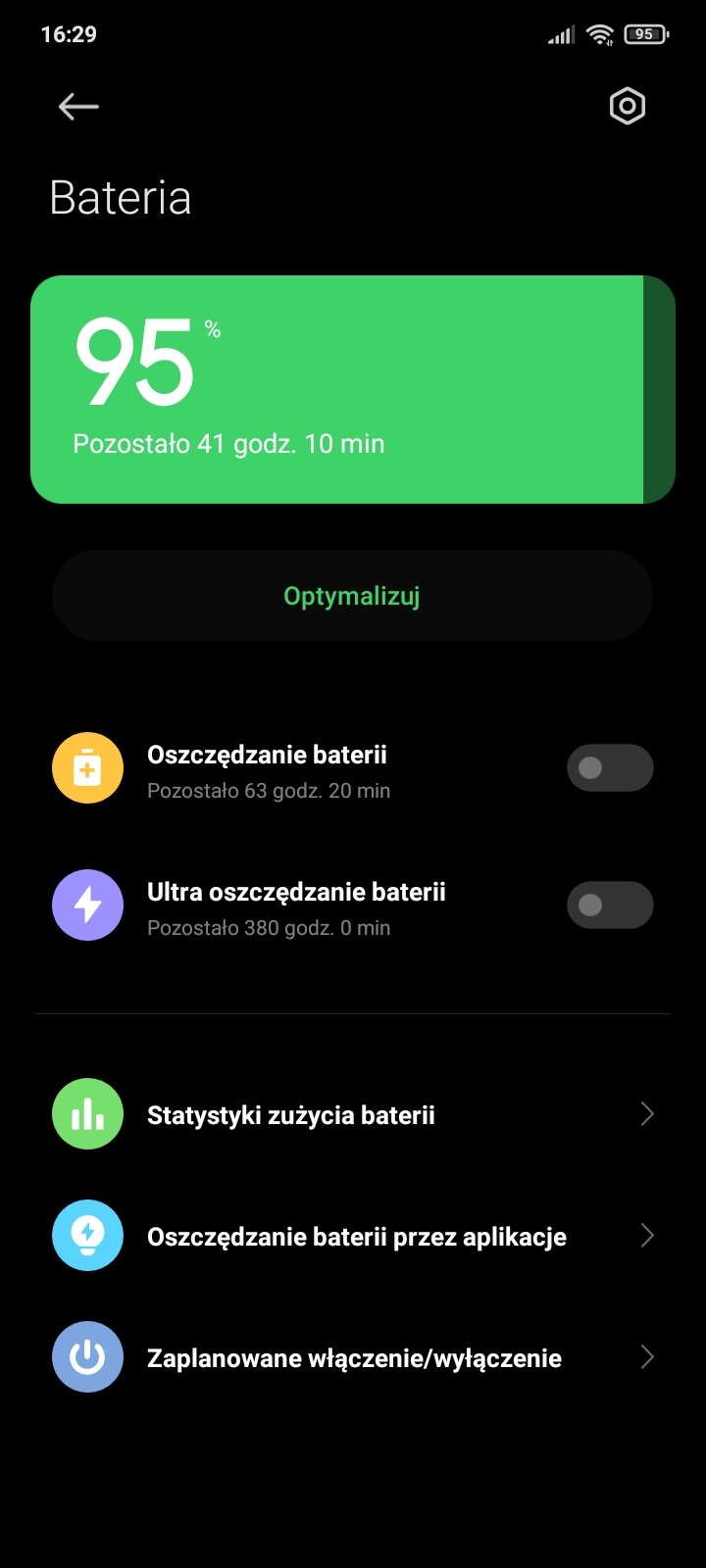Viewport: 706px width, 1568px height.
Task: Open Oszczędzanie baterii przez aplikacje
Action: tap(353, 1236)
